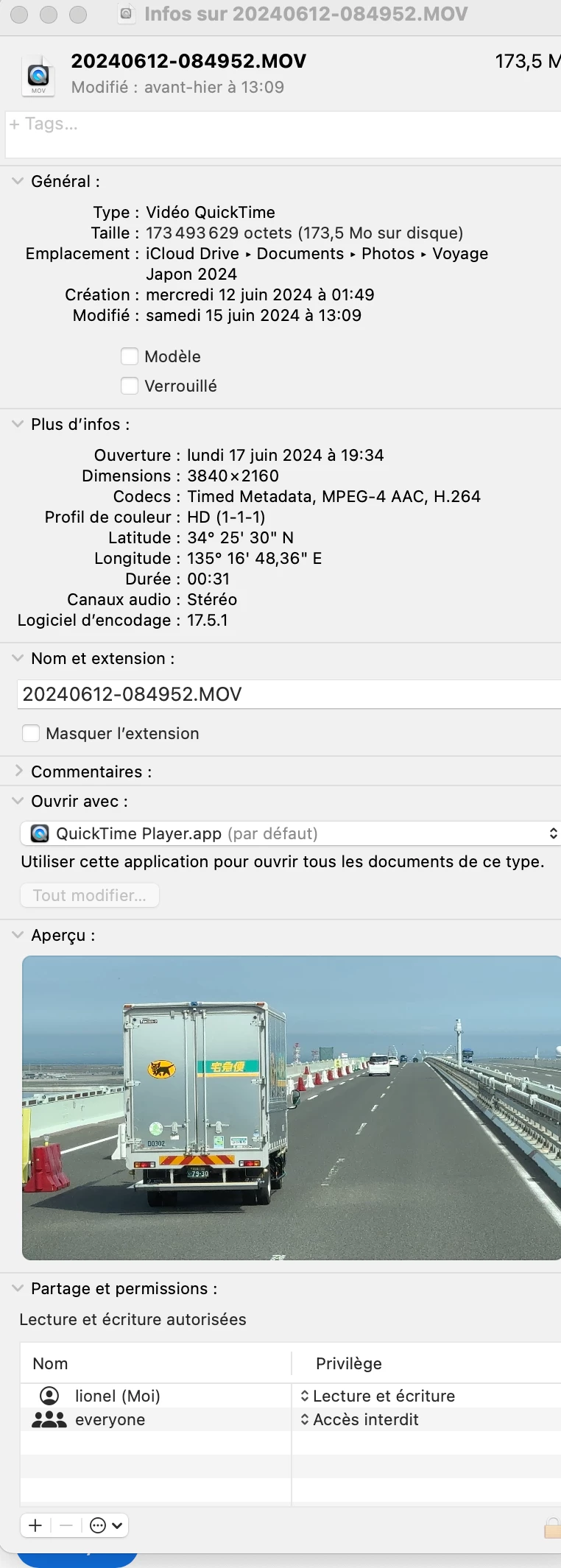
Task: Change everyone's Accès interdit privilege
Action: click(359, 1419)
